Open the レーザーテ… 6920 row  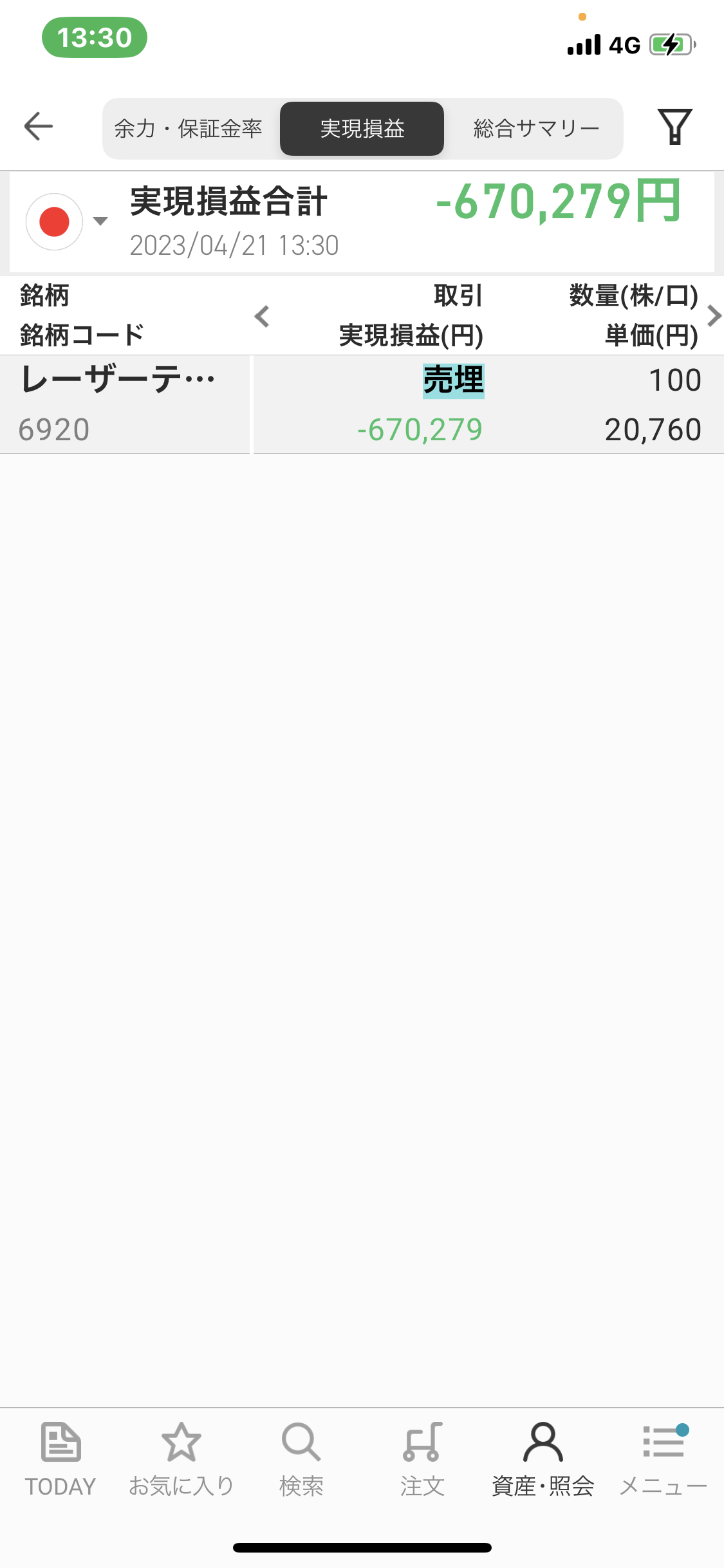point(362,404)
